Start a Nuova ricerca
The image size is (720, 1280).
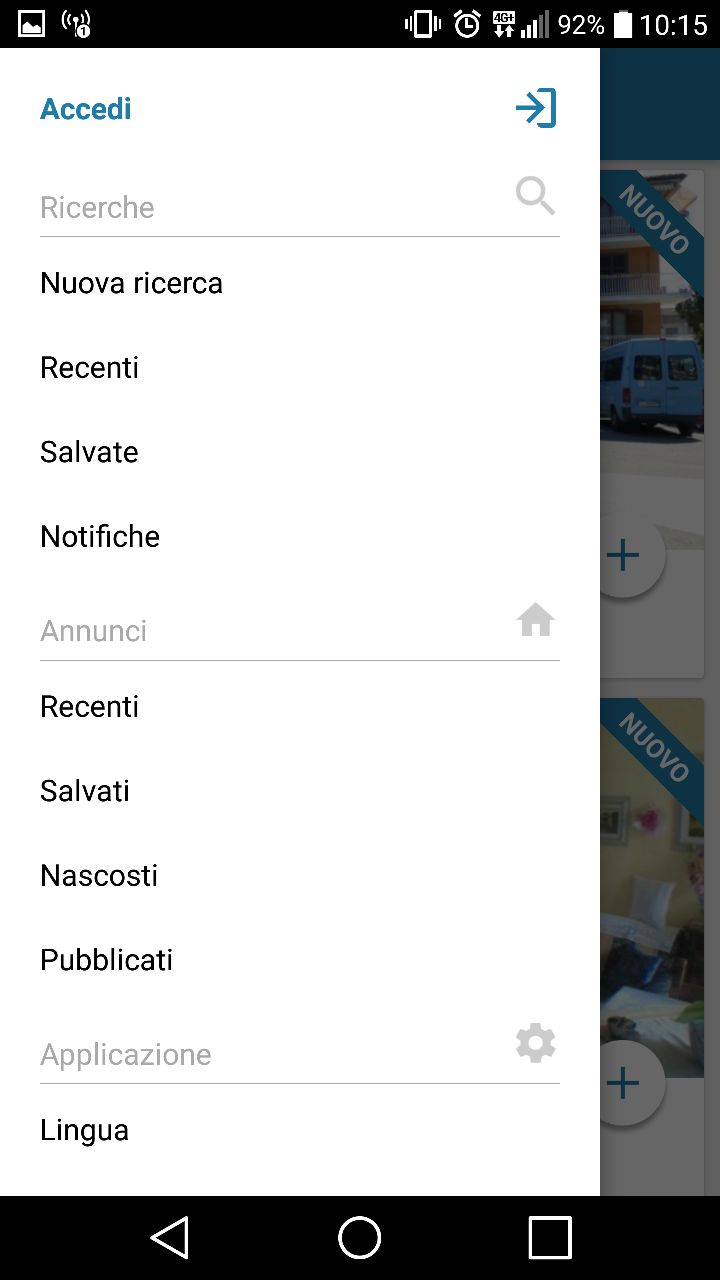pyautogui.click(x=131, y=283)
